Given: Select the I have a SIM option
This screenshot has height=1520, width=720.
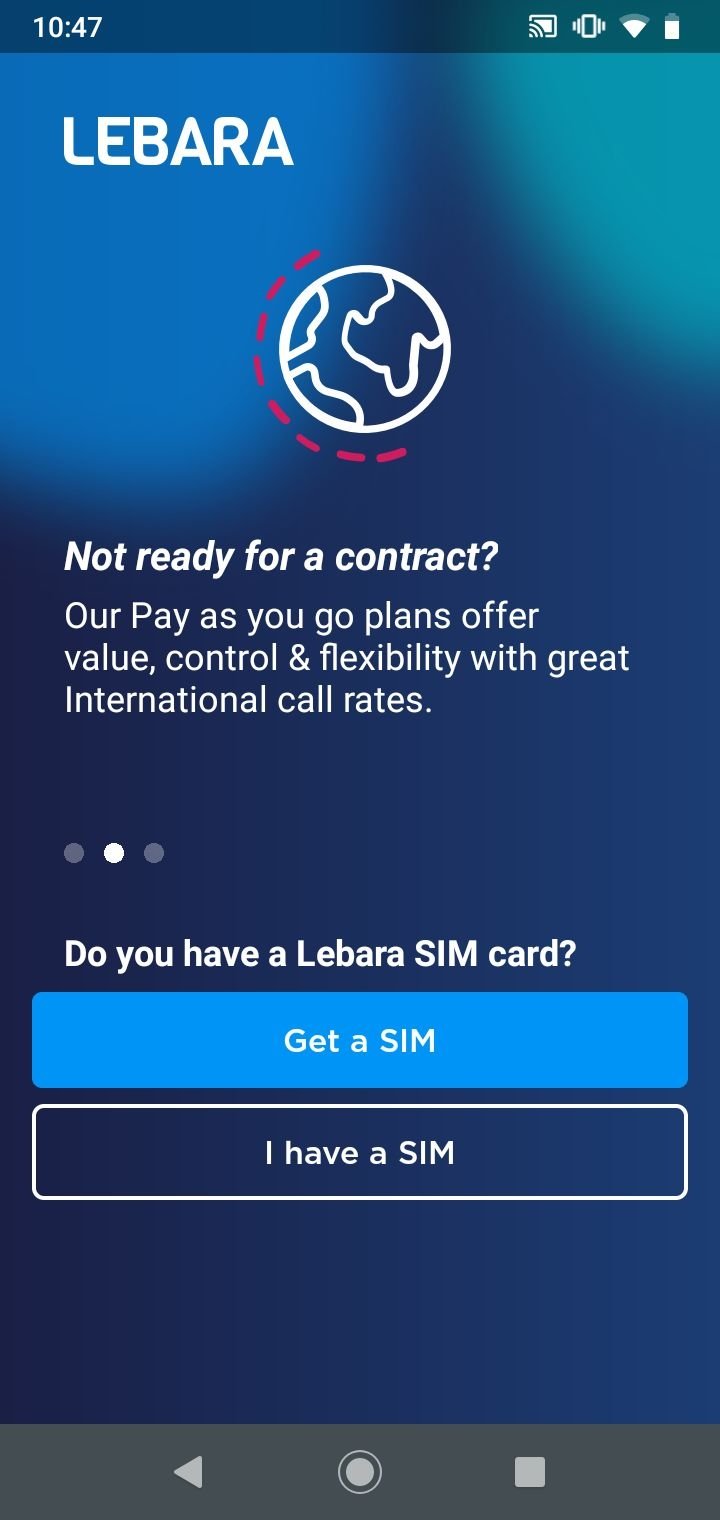Looking at the screenshot, I should click(360, 1152).
